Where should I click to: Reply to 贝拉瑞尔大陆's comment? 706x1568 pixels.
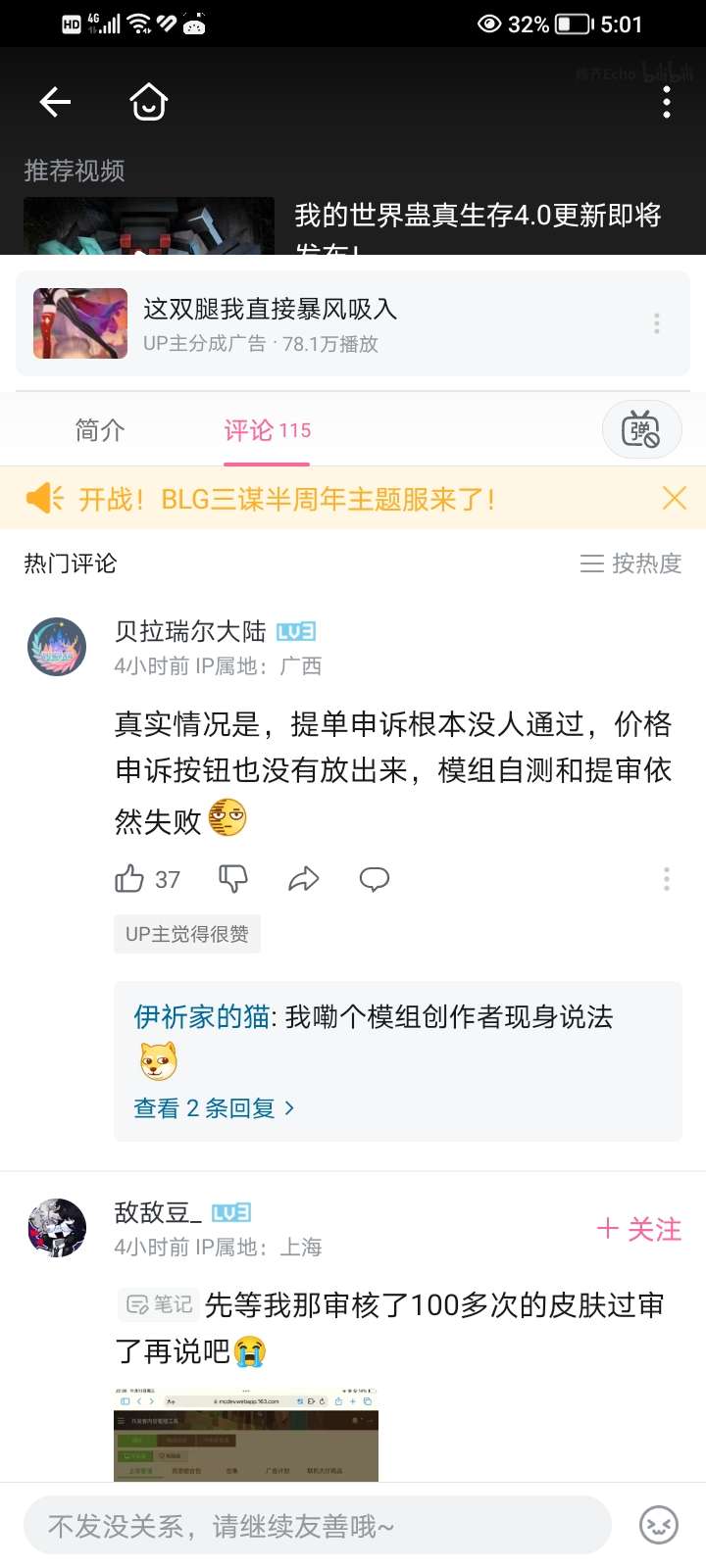pos(375,879)
